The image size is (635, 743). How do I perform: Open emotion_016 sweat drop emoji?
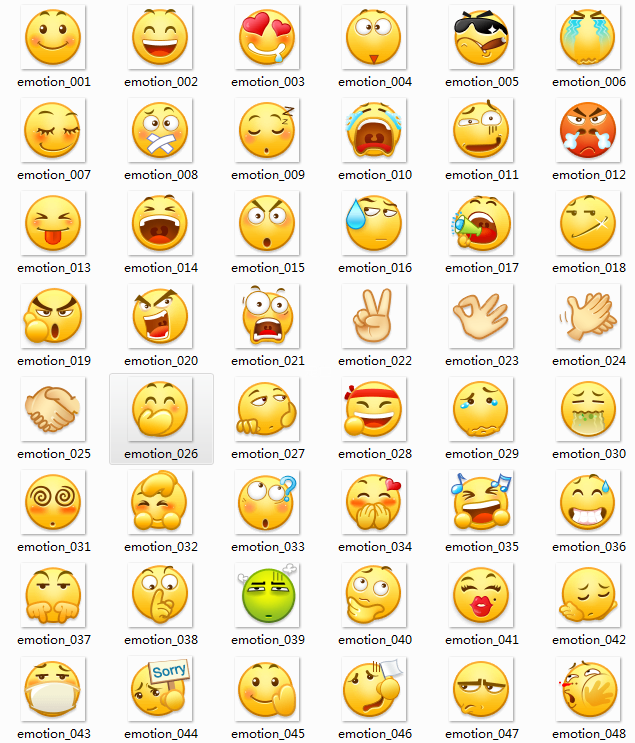pos(374,223)
